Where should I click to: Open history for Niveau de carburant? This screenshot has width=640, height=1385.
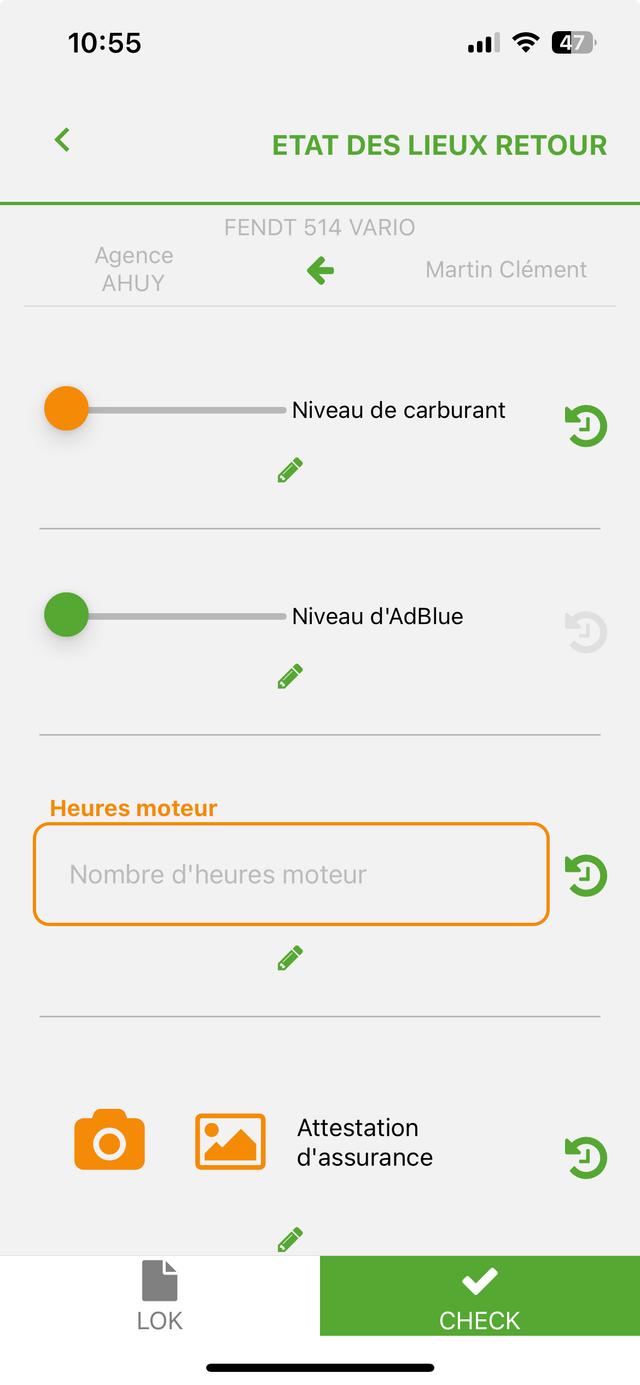point(586,426)
